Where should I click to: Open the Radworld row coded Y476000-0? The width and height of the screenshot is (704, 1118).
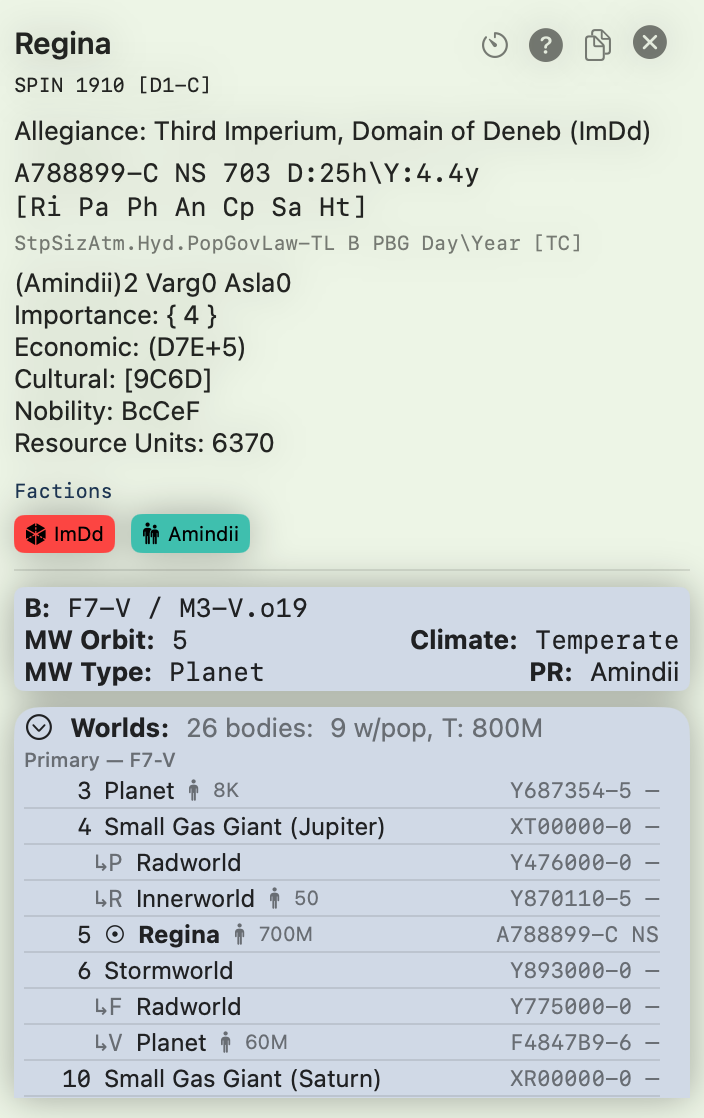(342, 863)
